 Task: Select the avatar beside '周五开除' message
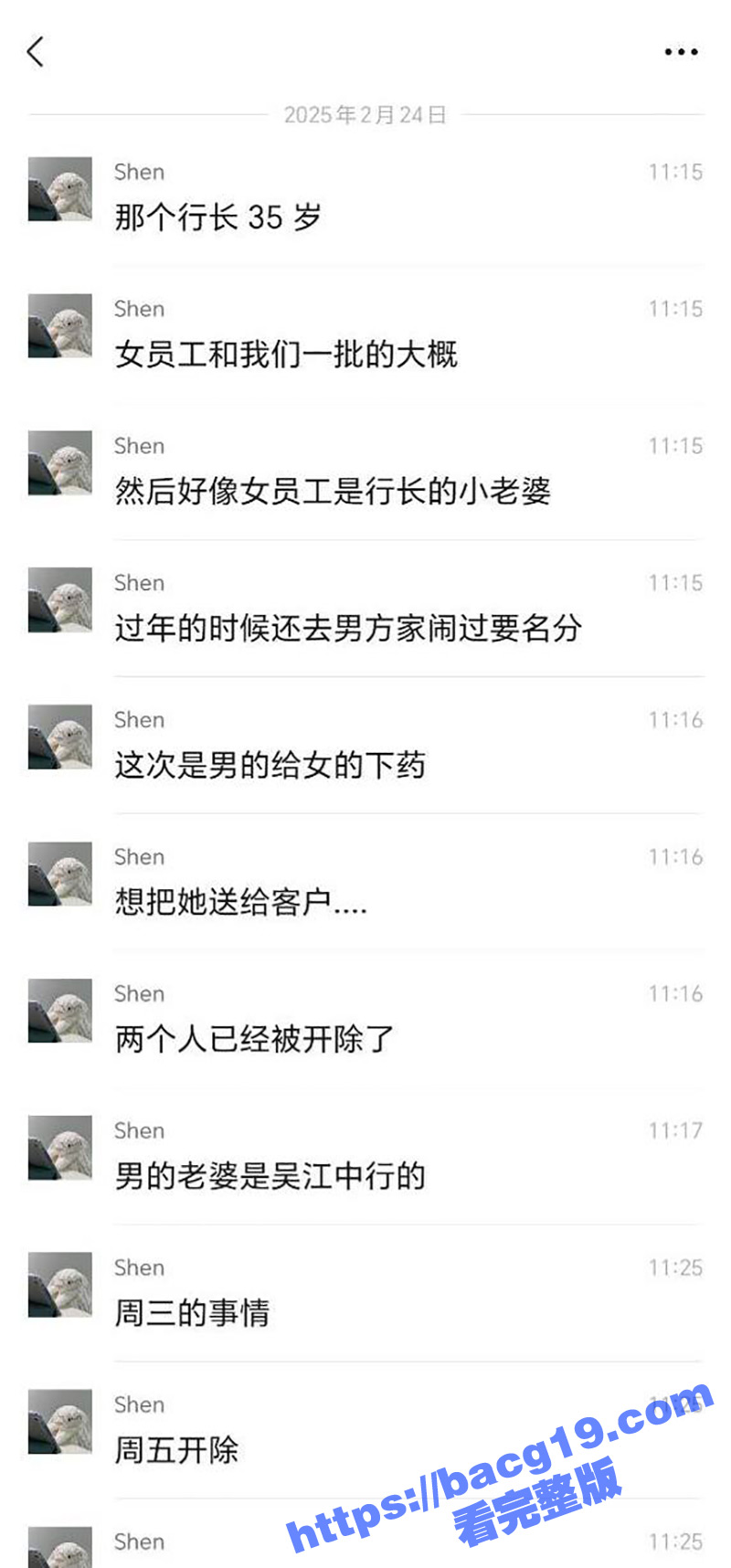[x=58, y=1422]
